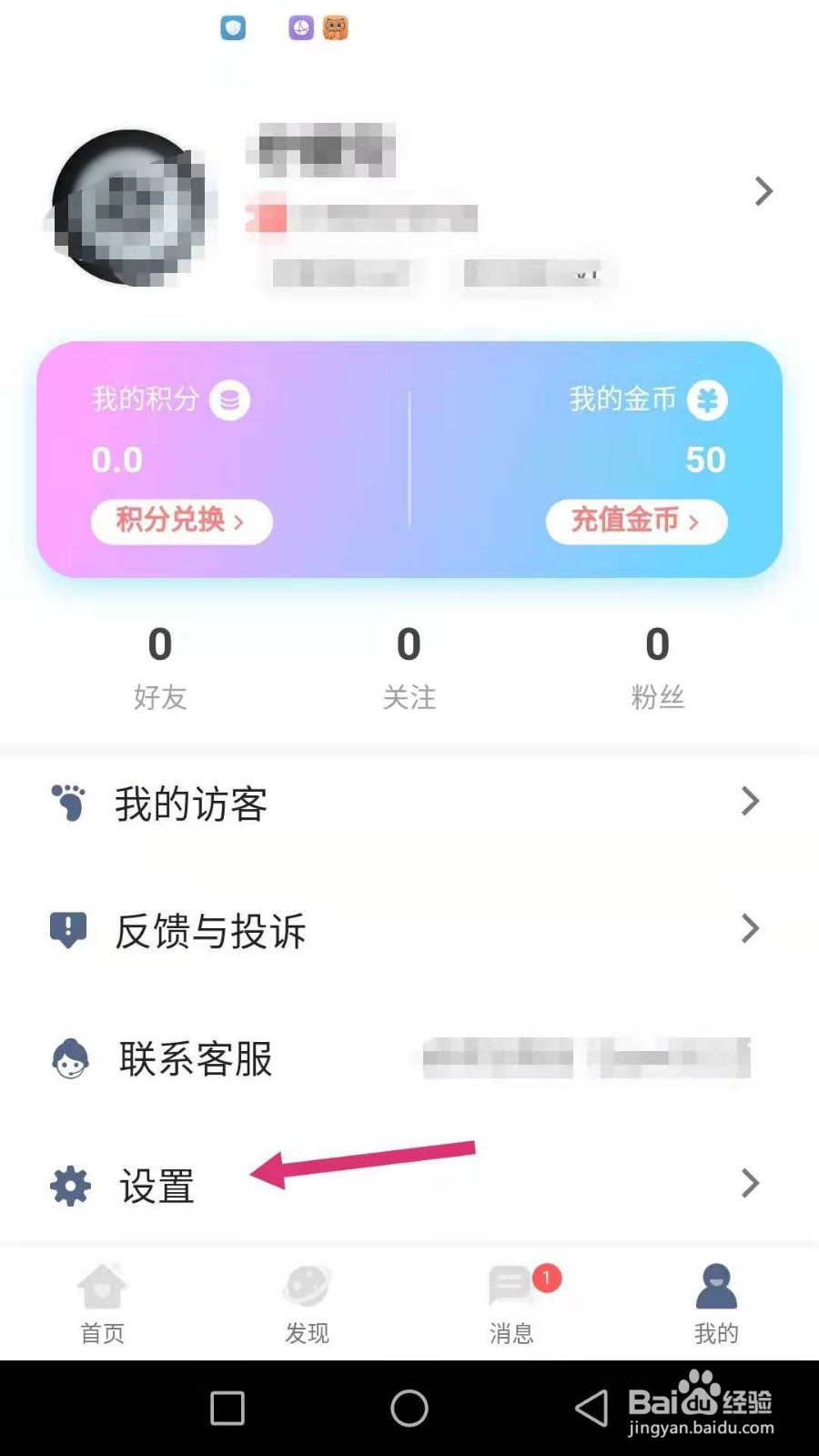Tap the 发现 planet icon
This screenshot has height=1456, width=819.
point(307,1301)
